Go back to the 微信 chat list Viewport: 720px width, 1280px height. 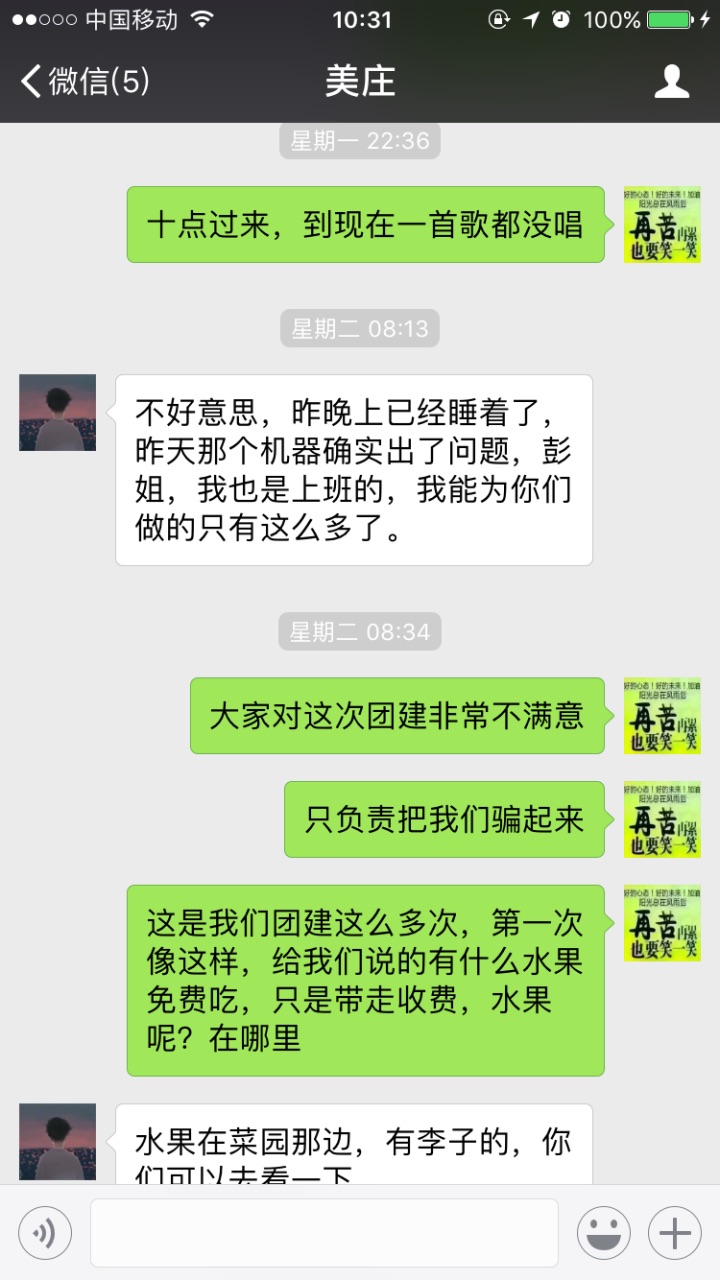pyautogui.click(x=85, y=82)
